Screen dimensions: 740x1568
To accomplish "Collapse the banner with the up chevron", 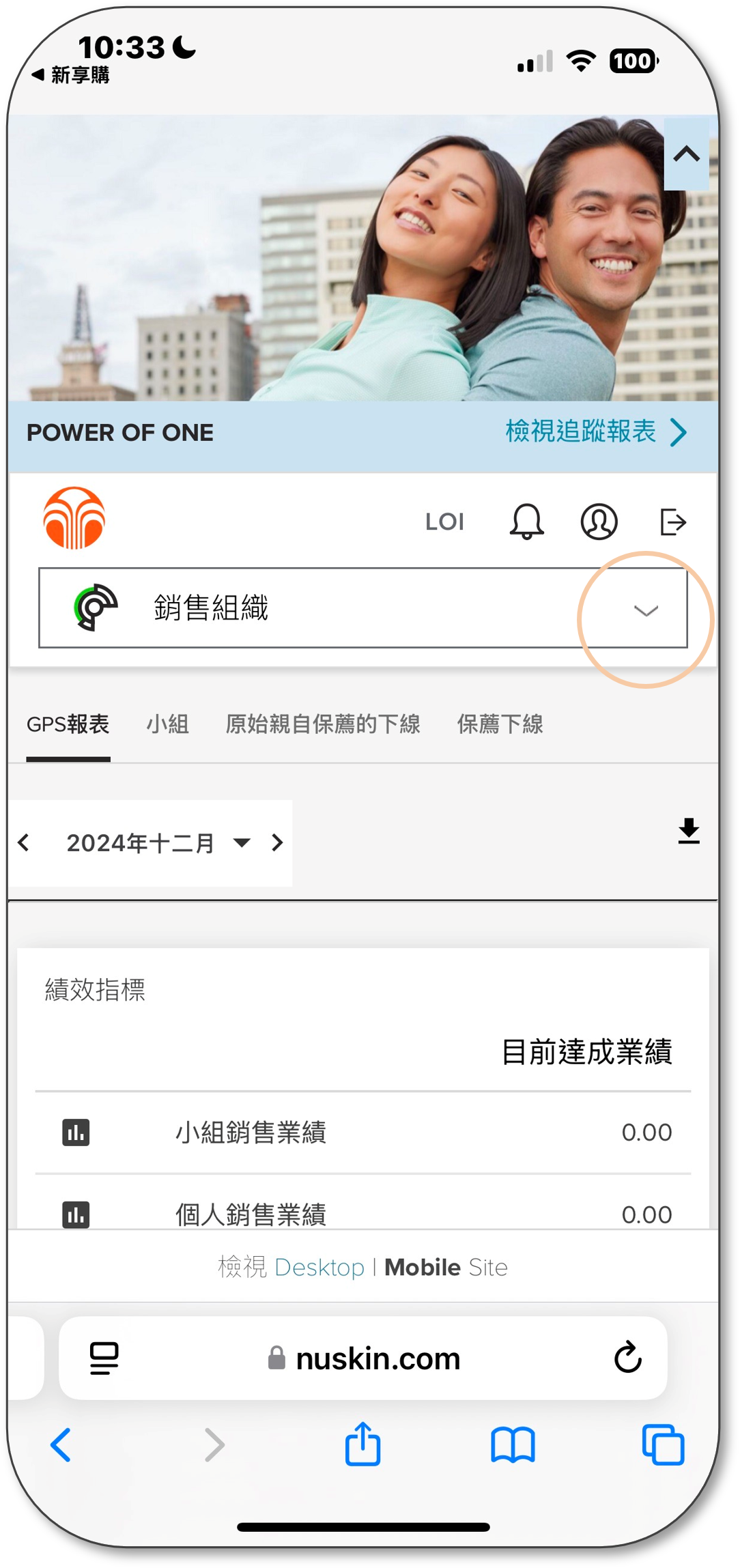I will coord(686,155).
